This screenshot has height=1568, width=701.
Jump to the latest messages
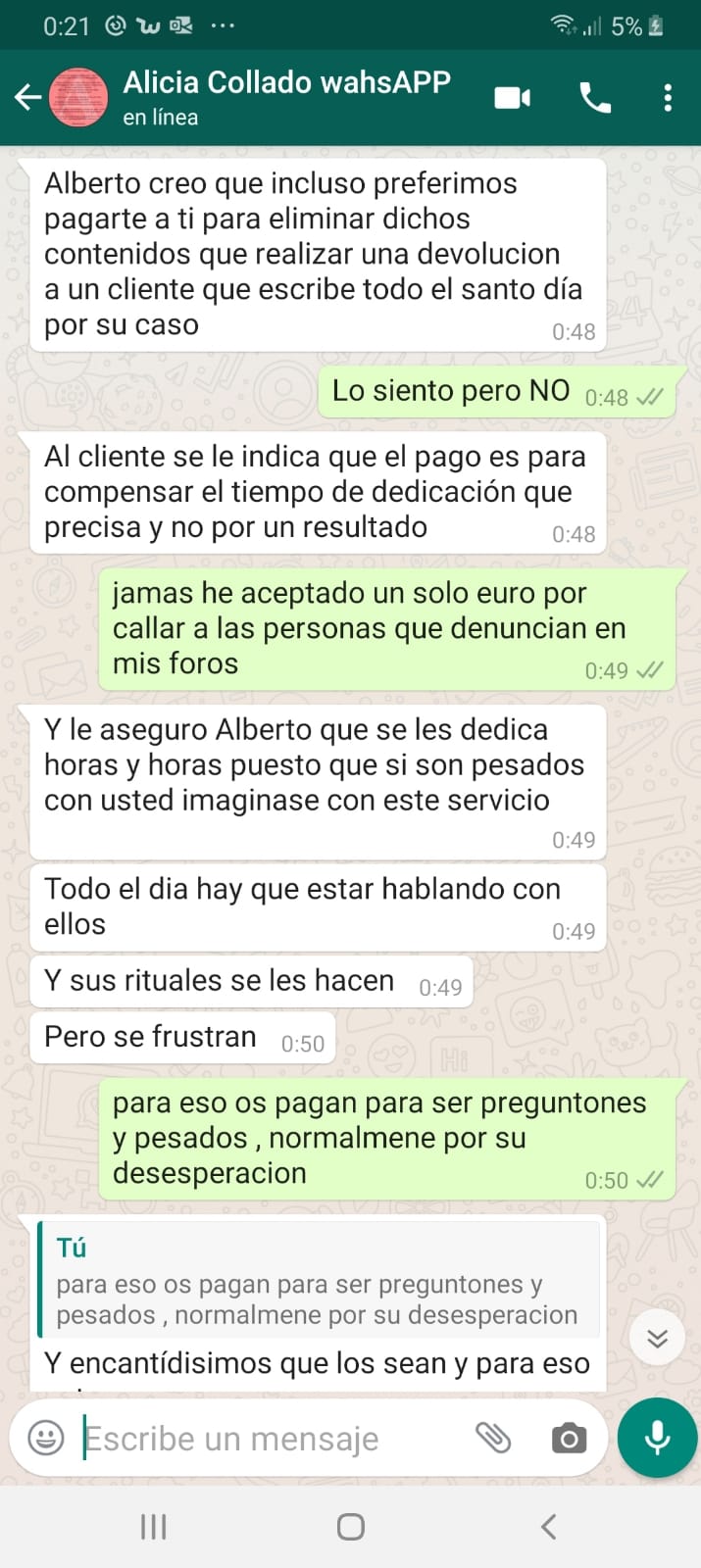[656, 1338]
